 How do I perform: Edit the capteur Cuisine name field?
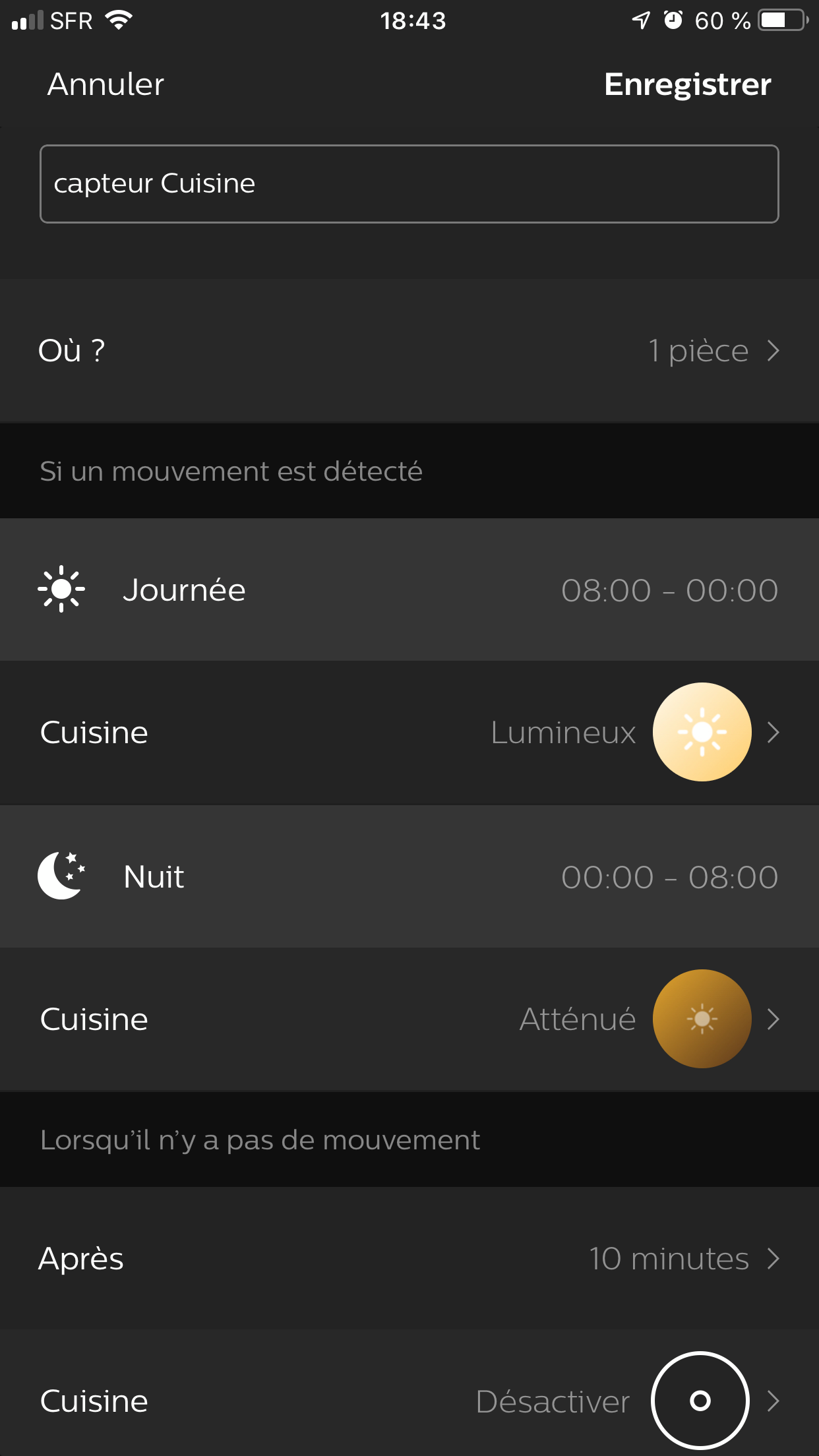point(409,184)
